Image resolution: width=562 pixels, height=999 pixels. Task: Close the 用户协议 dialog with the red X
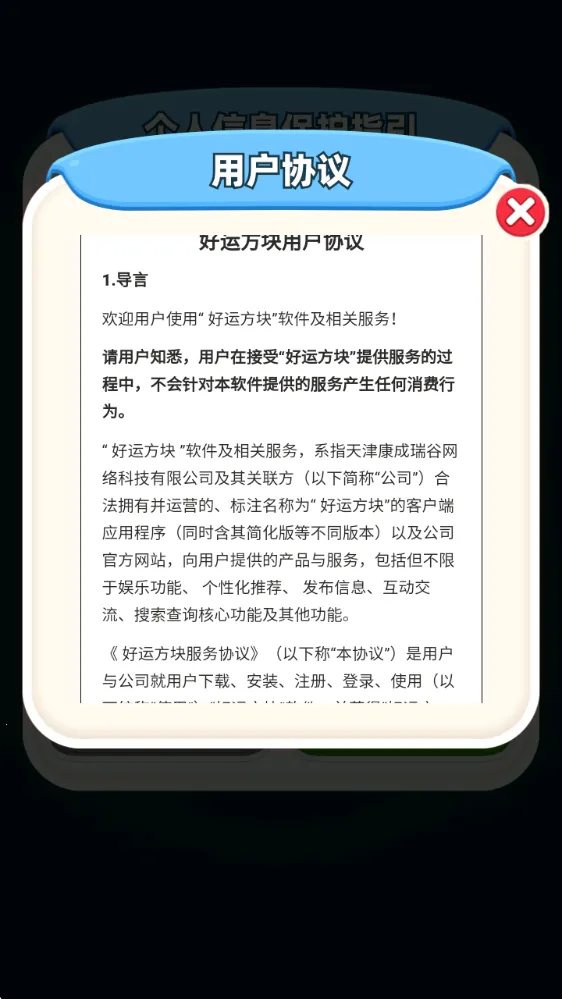[521, 212]
